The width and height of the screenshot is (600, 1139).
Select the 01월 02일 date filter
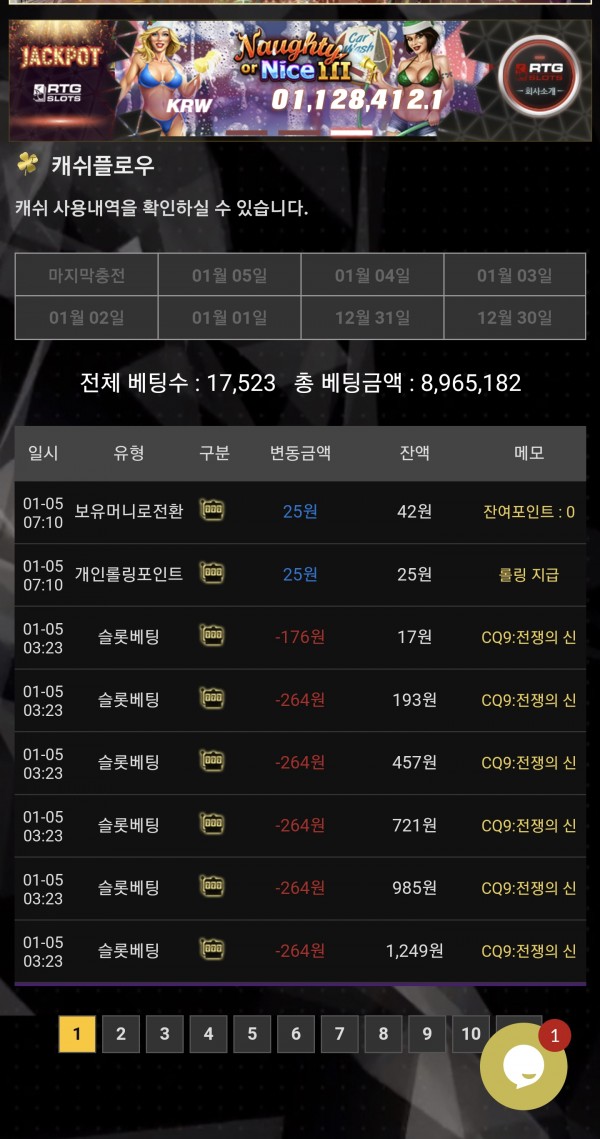click(x=87, y=318)
